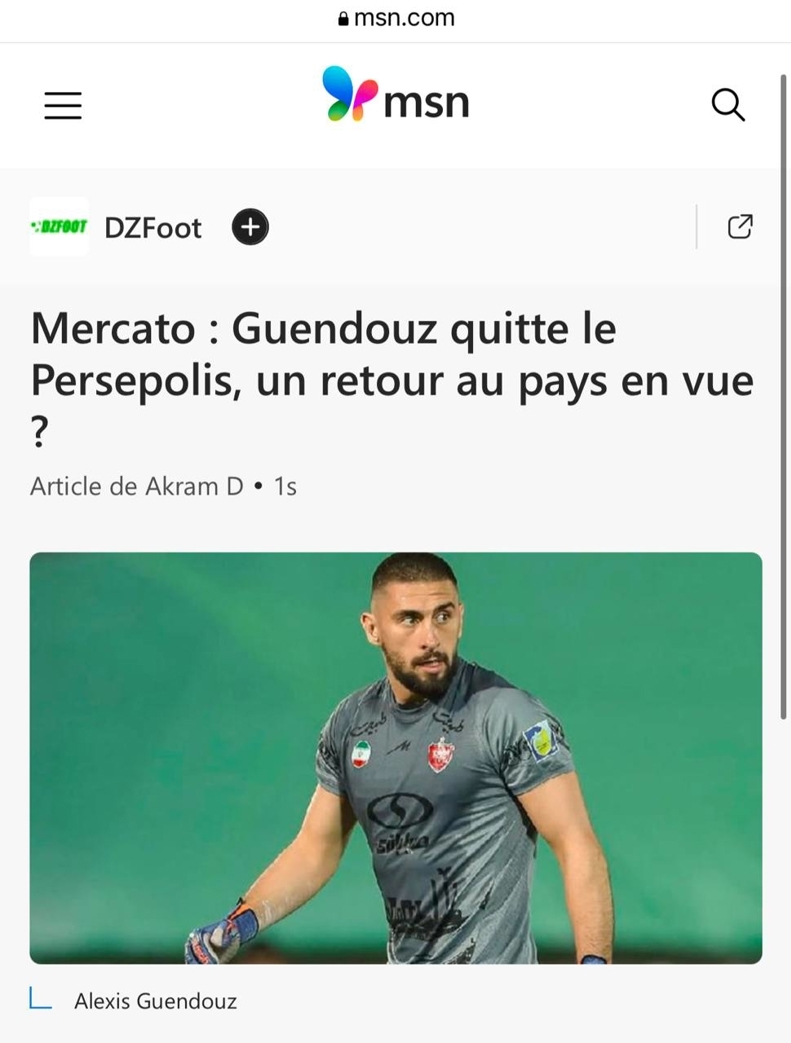This screenshot has height=1043, width=791.
Task: Open the search magnifier
Action: [x=728, y=104]
